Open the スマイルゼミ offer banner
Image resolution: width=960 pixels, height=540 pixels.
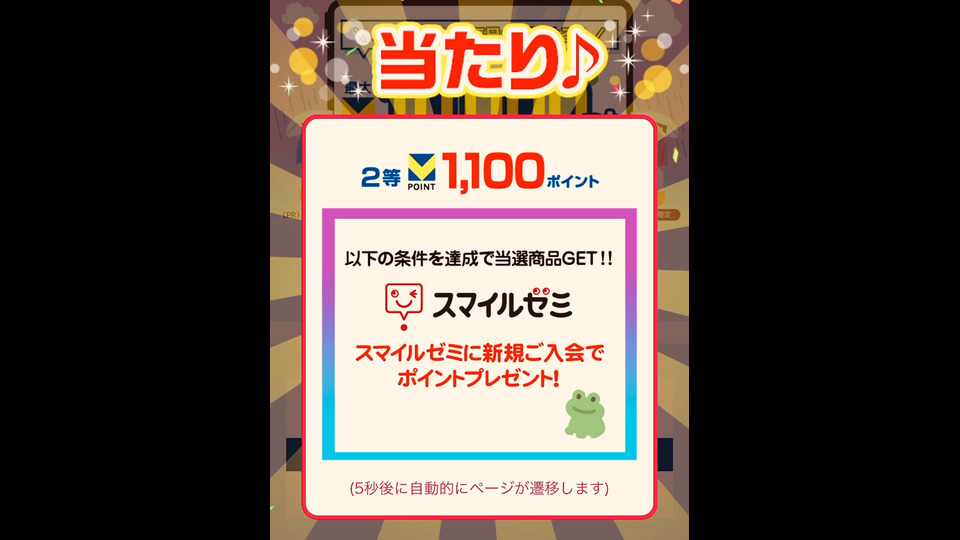point(479,333)
